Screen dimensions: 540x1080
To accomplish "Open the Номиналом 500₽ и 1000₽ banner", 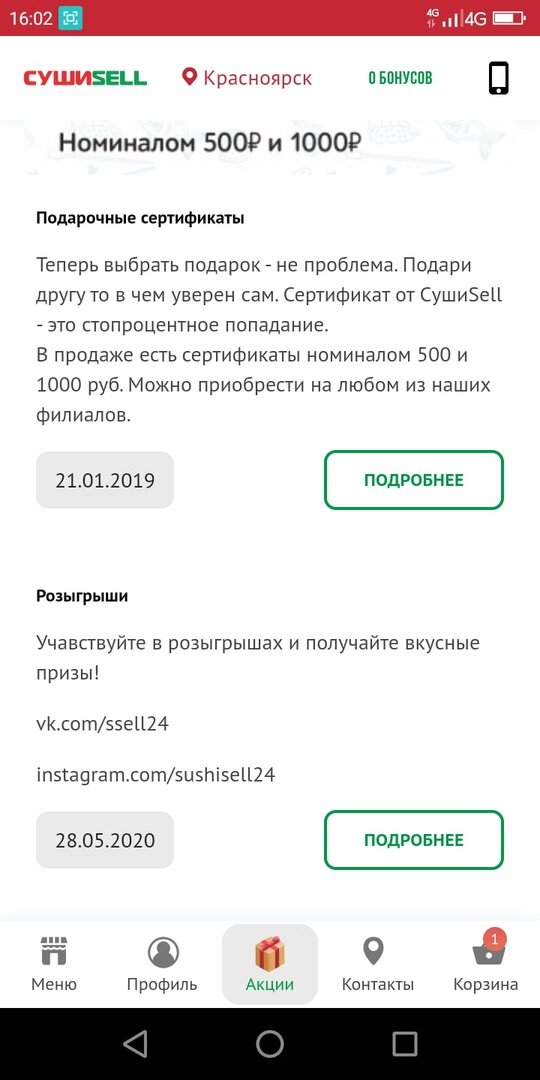I will point(270,147).
